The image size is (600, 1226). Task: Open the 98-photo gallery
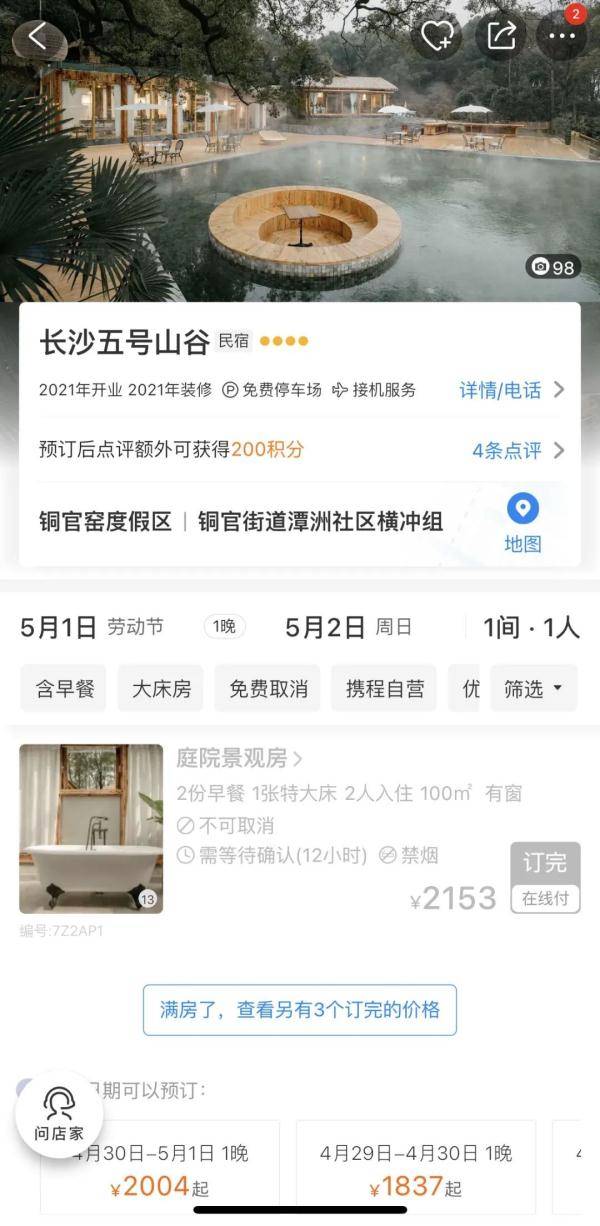553,267
